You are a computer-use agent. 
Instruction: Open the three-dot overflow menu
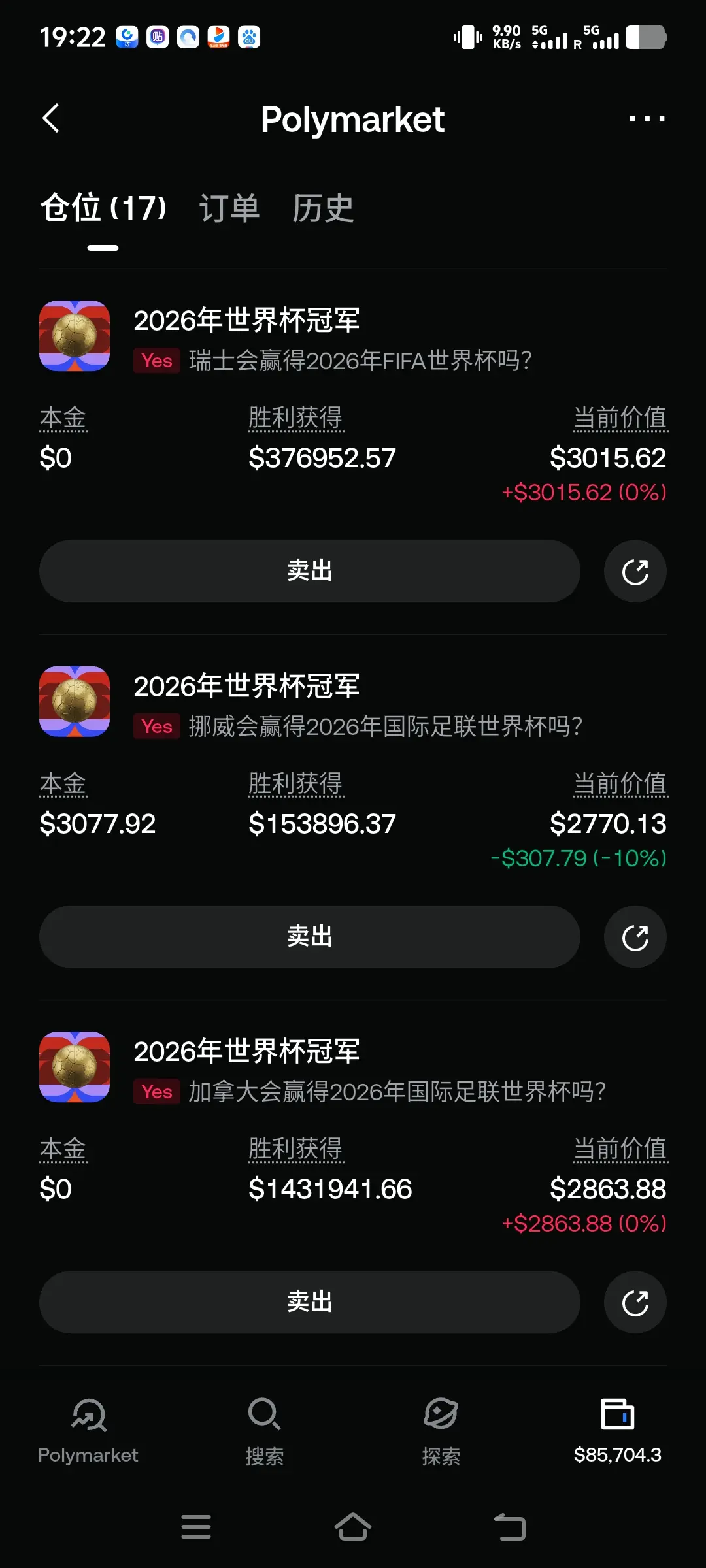(647, 118)
